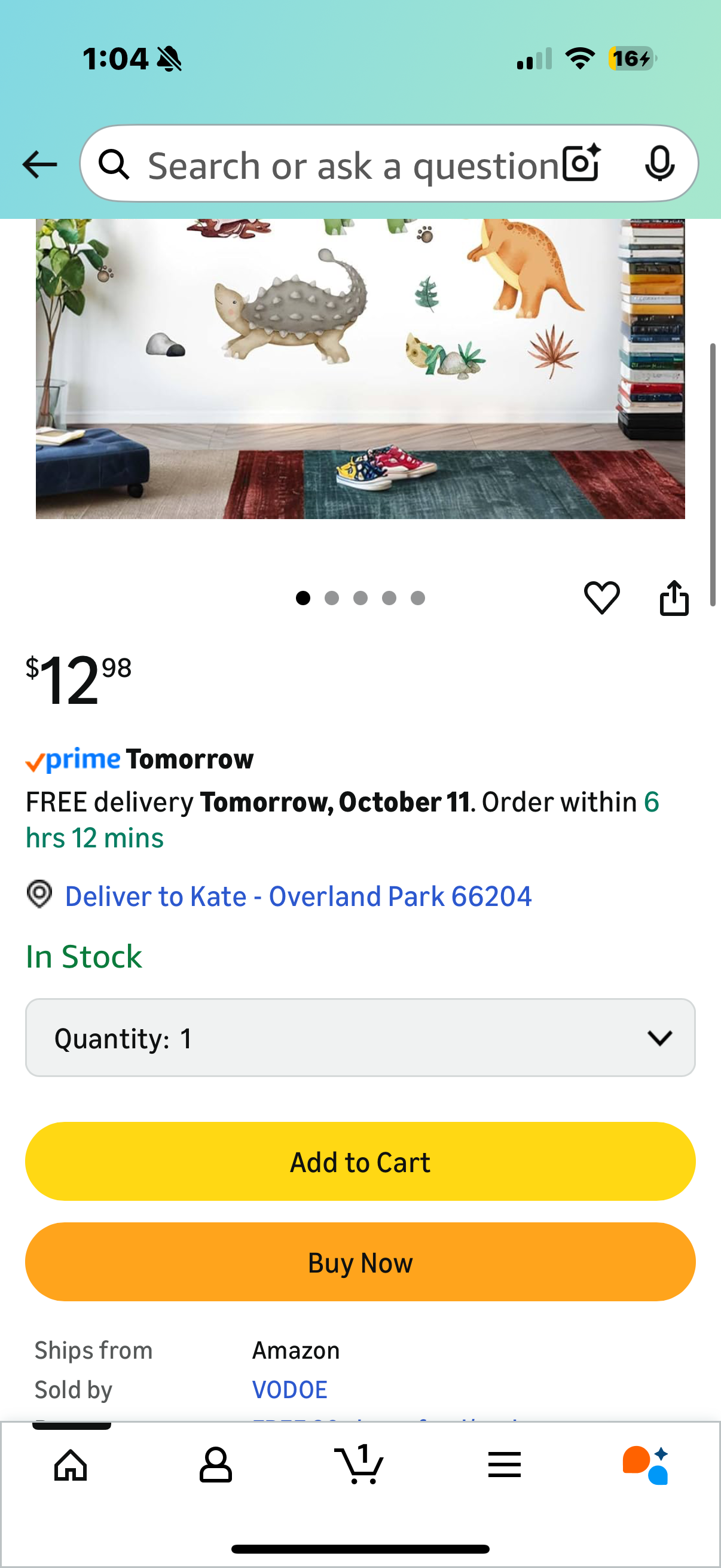Open the account profile tab
Viewport: 721px width, 1568px height.
215,1465
